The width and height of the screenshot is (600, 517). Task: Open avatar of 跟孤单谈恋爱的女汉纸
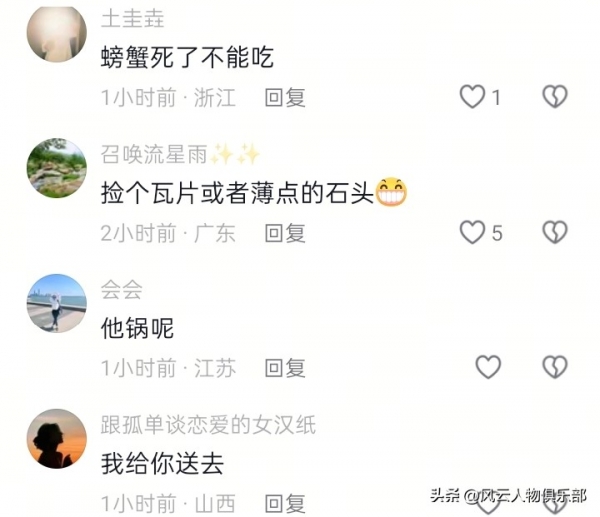tap(56, 438)
